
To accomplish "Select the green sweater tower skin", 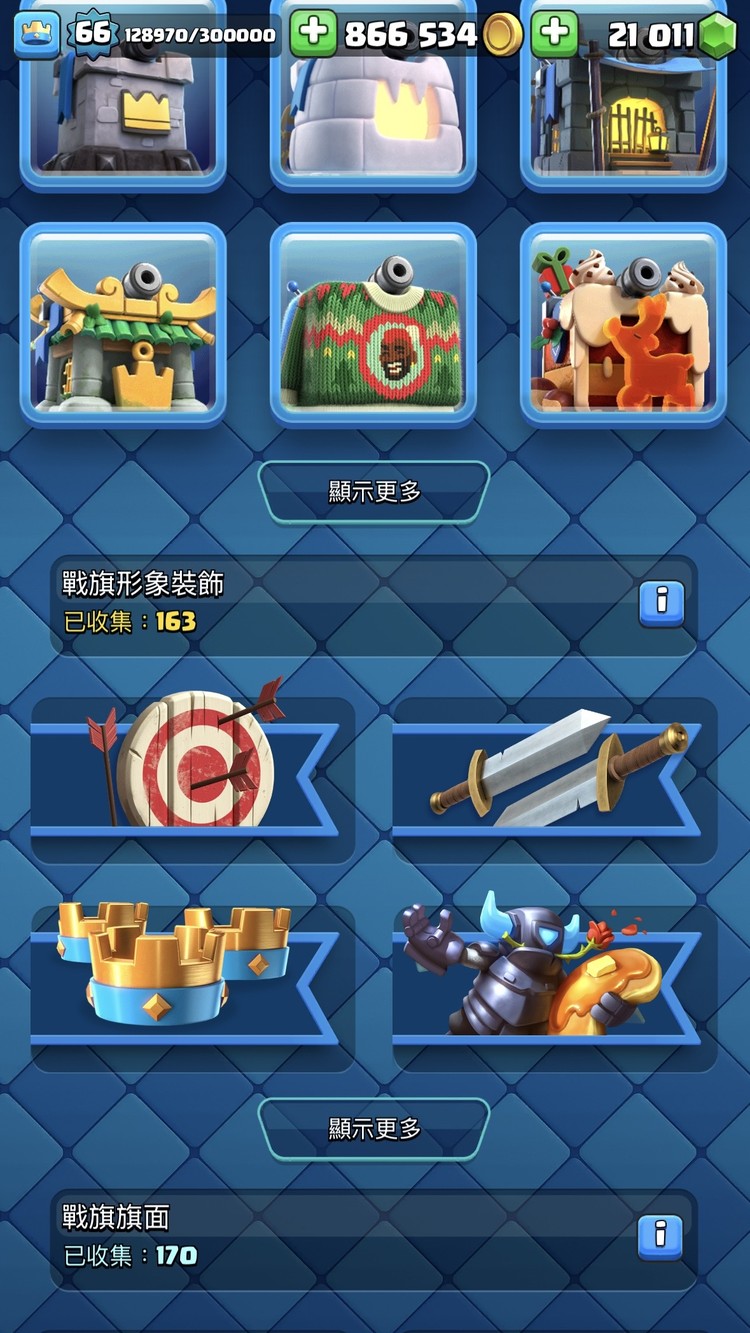I will point(373,325).
